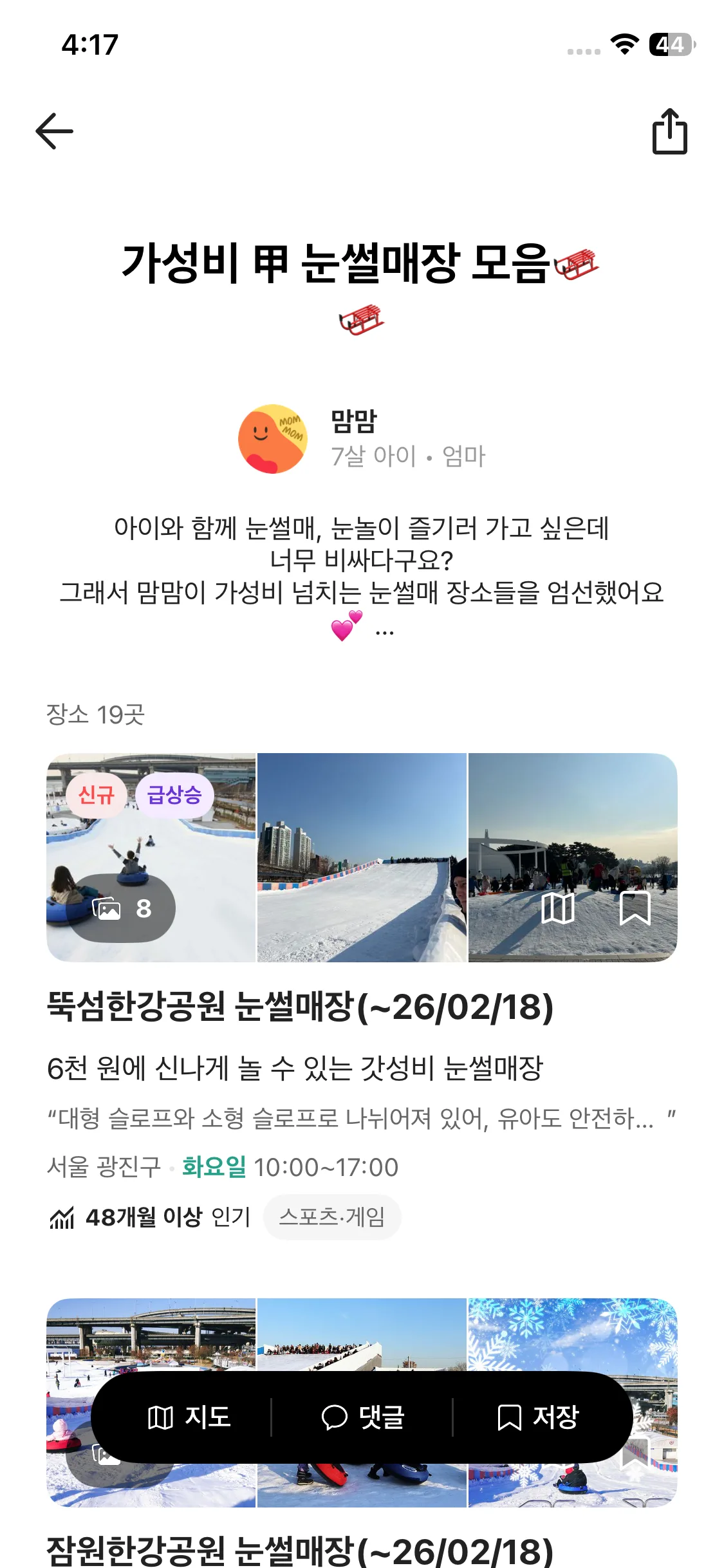Tap the 급상승 label on the first card
The width and height of the screenshot is (724, 1568).
click(x=175, y=795)
